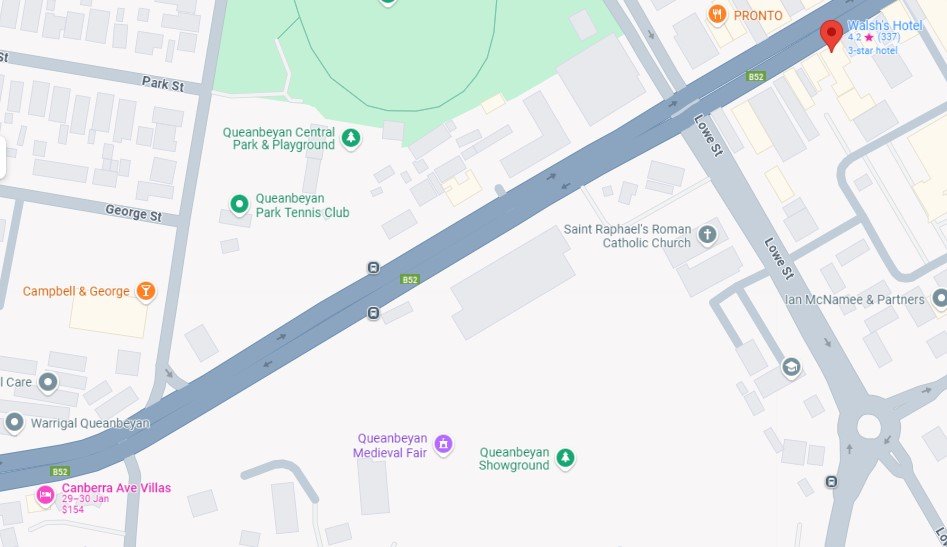Select PRONTO restaurant marker

pos(716,14)
